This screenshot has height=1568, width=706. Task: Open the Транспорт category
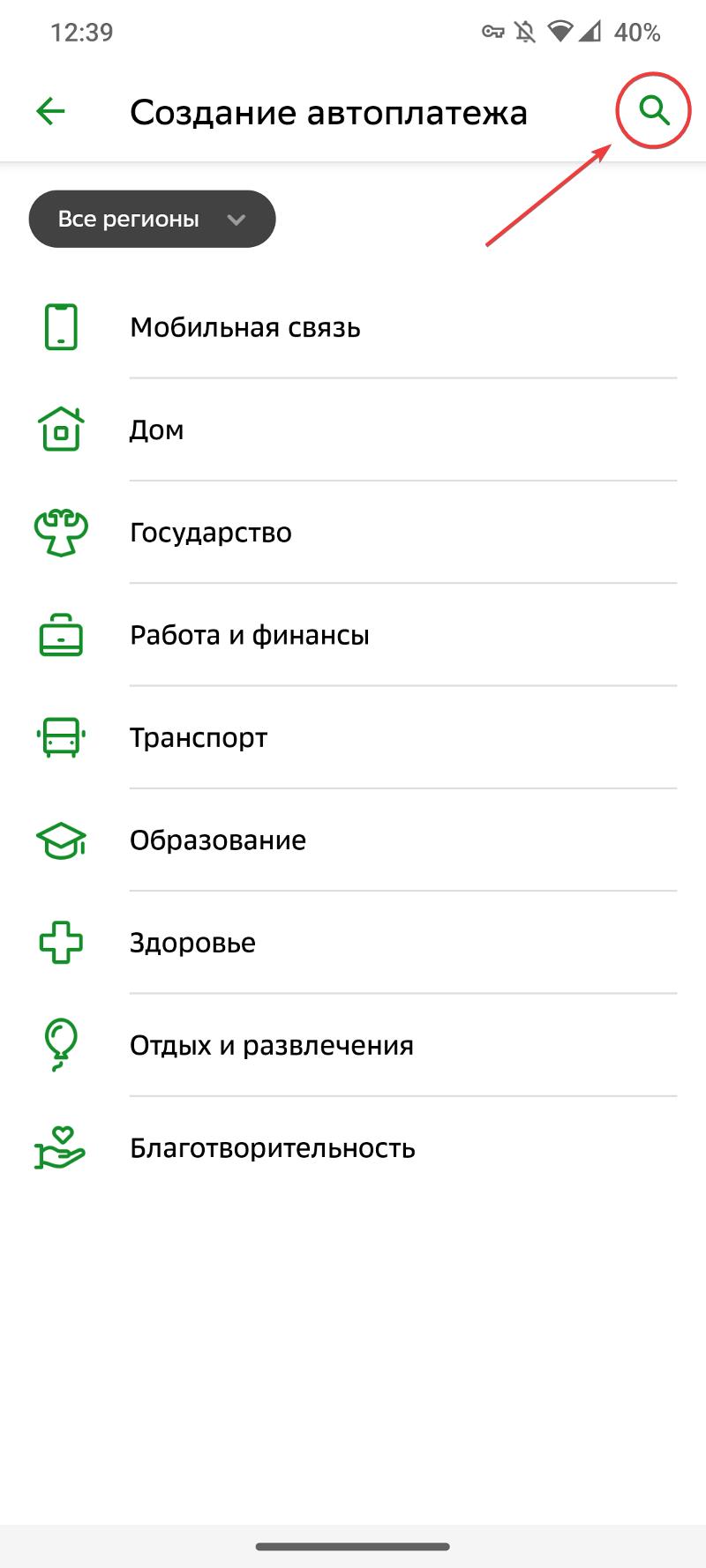coord(353,737)
